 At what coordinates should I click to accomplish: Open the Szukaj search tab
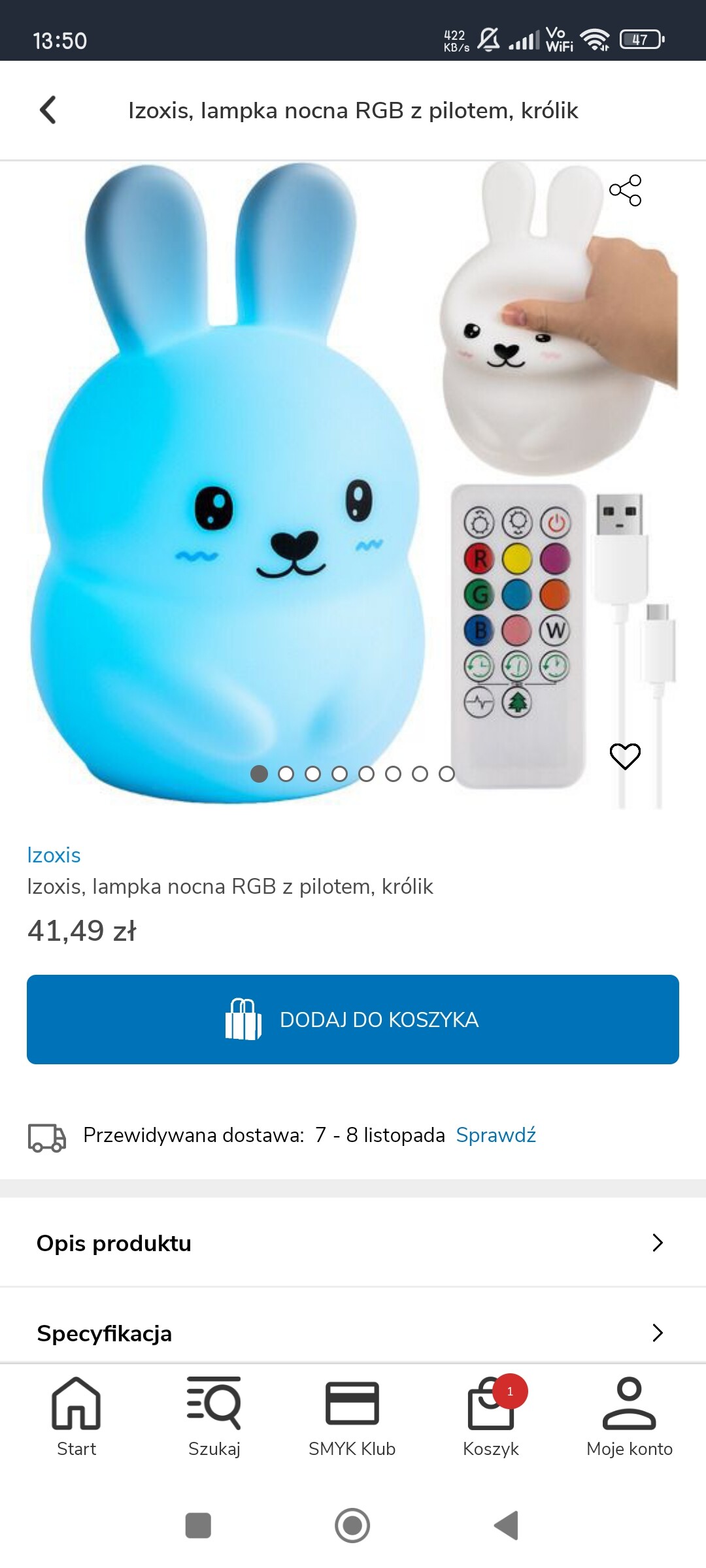coord(214,1416)
